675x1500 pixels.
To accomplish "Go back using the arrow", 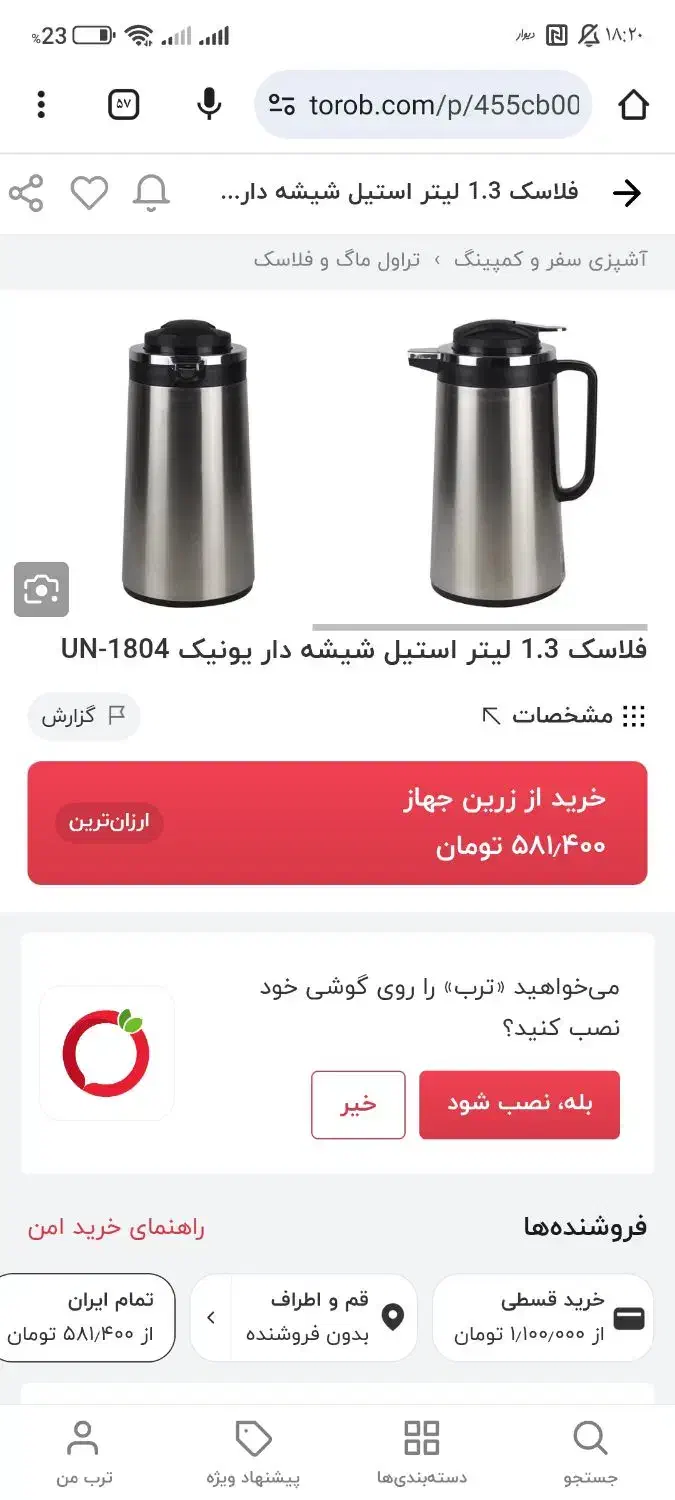I will coord(627,193).
